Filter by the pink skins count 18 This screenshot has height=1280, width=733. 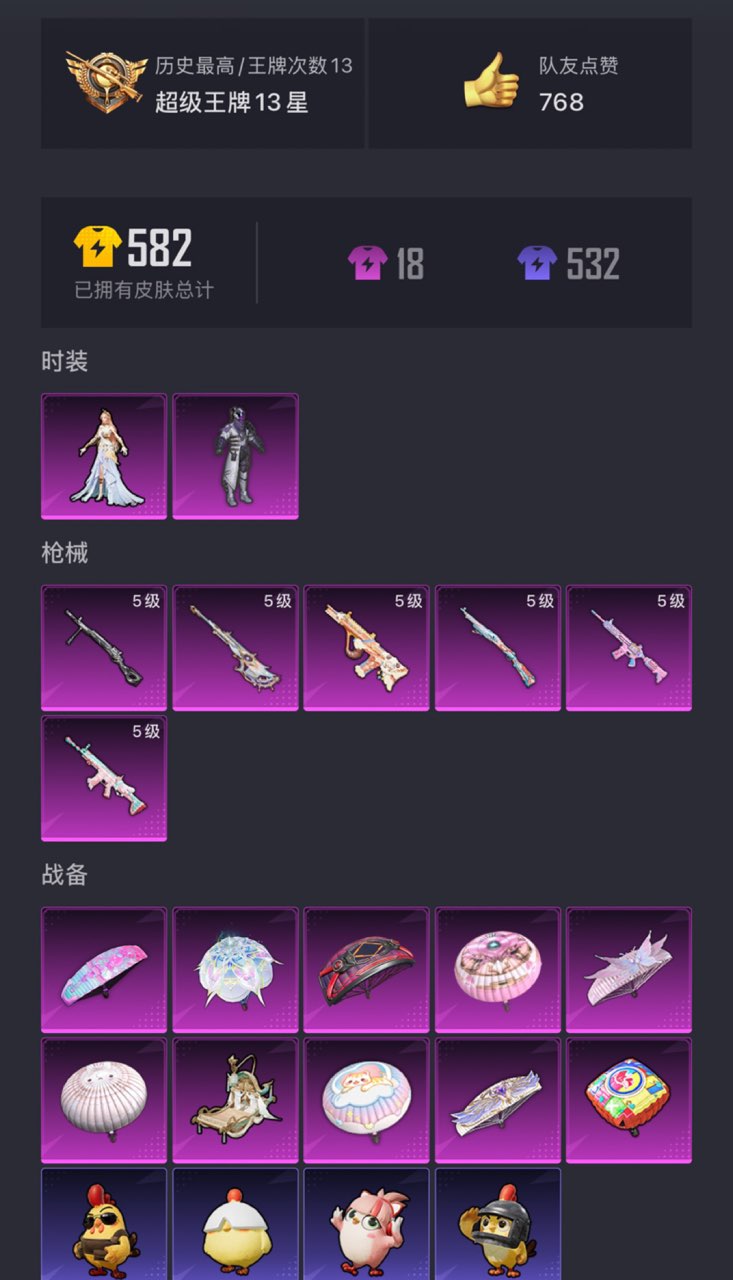coord(386,264)
